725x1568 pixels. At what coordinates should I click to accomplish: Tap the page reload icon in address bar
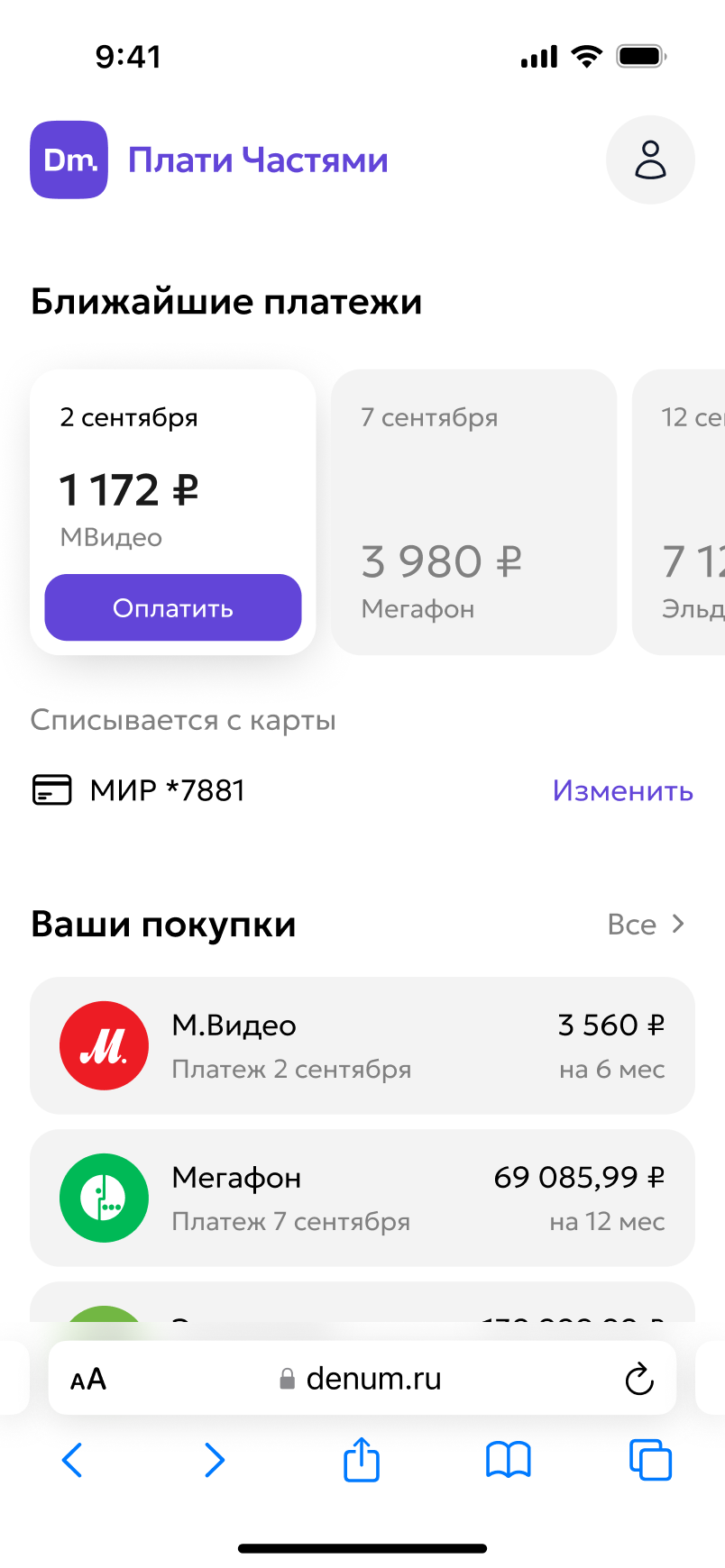click(x=639, y=1378)
